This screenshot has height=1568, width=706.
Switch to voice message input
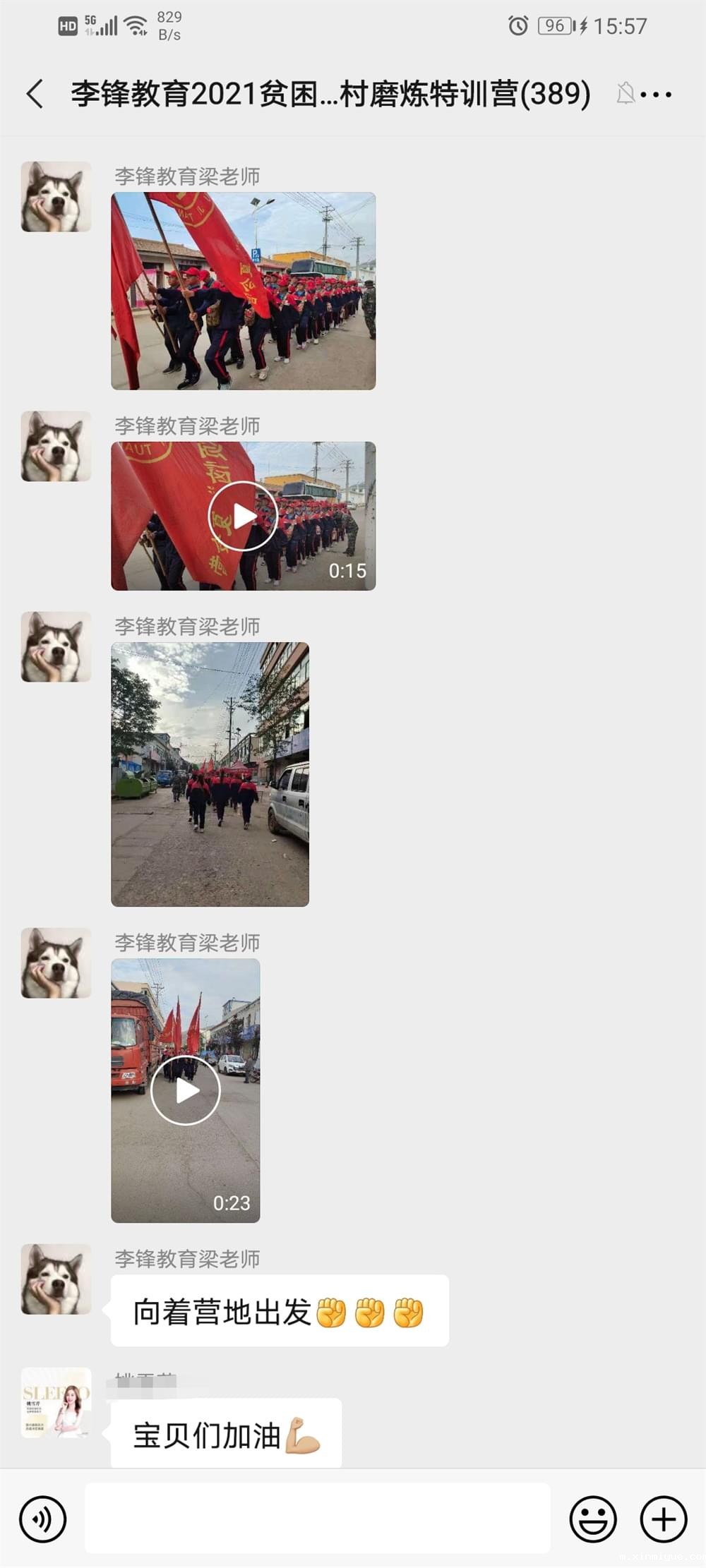click(43, 1519)
